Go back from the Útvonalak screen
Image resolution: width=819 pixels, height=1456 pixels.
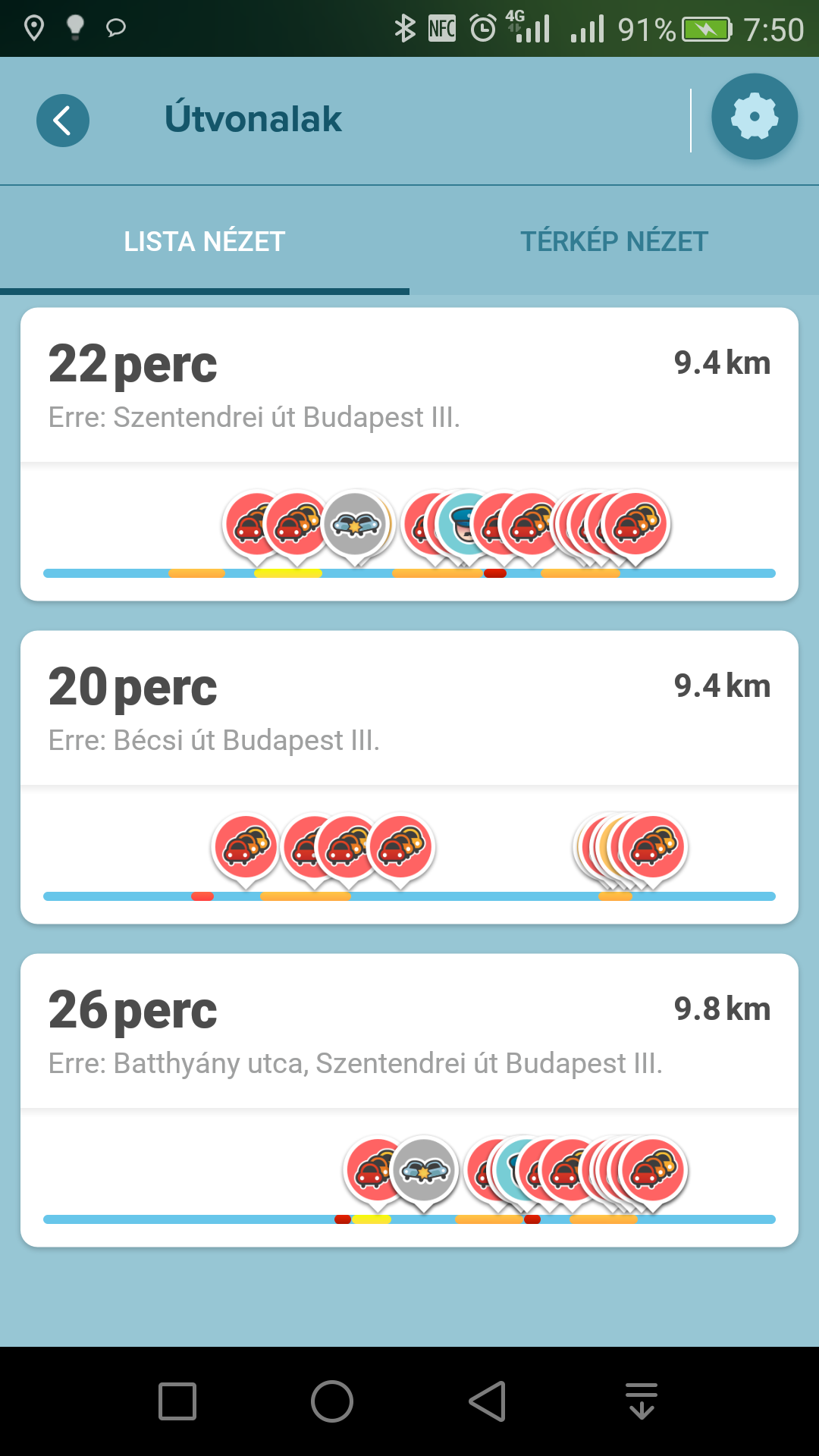[x=63, y=121]
